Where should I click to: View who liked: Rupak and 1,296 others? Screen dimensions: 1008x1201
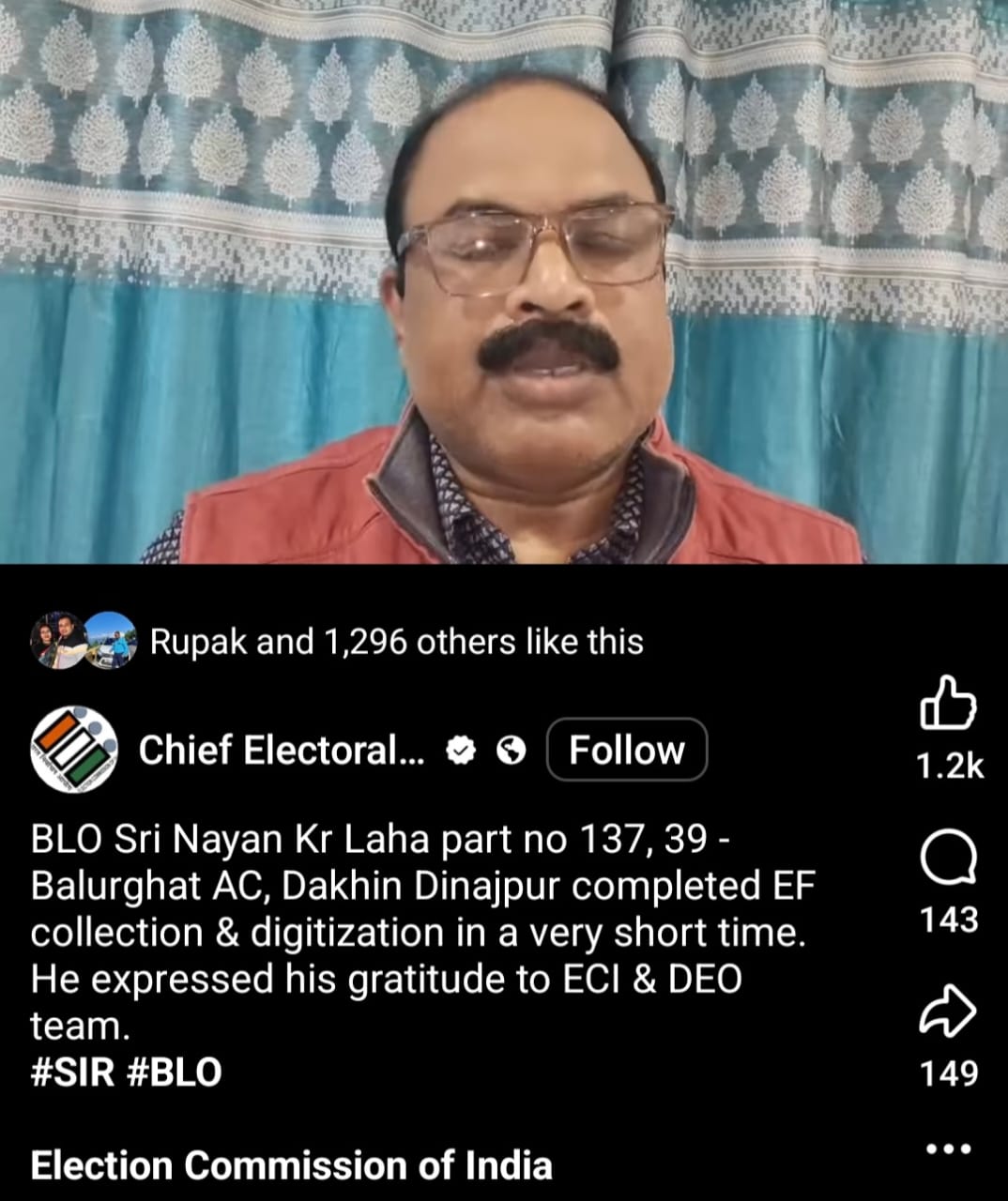pos(396,643)
